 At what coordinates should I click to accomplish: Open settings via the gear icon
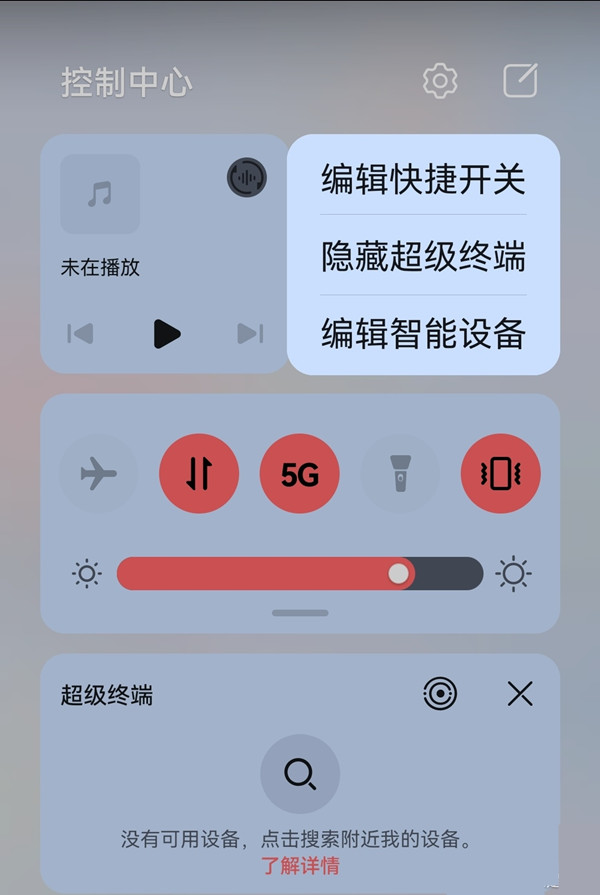pos(440,81)
